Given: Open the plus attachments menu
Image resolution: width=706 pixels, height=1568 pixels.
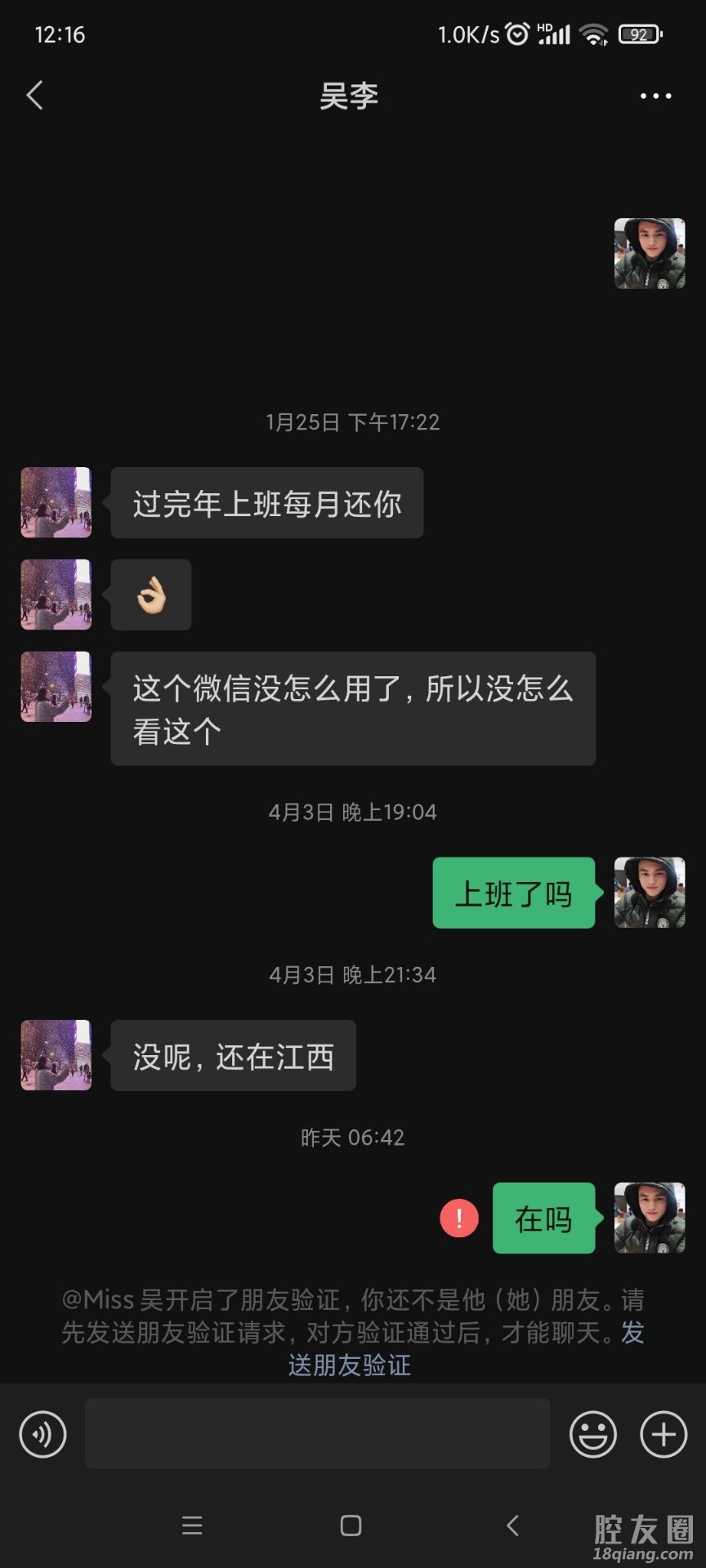Looking at the screenshot, I should coord(664,1434).
